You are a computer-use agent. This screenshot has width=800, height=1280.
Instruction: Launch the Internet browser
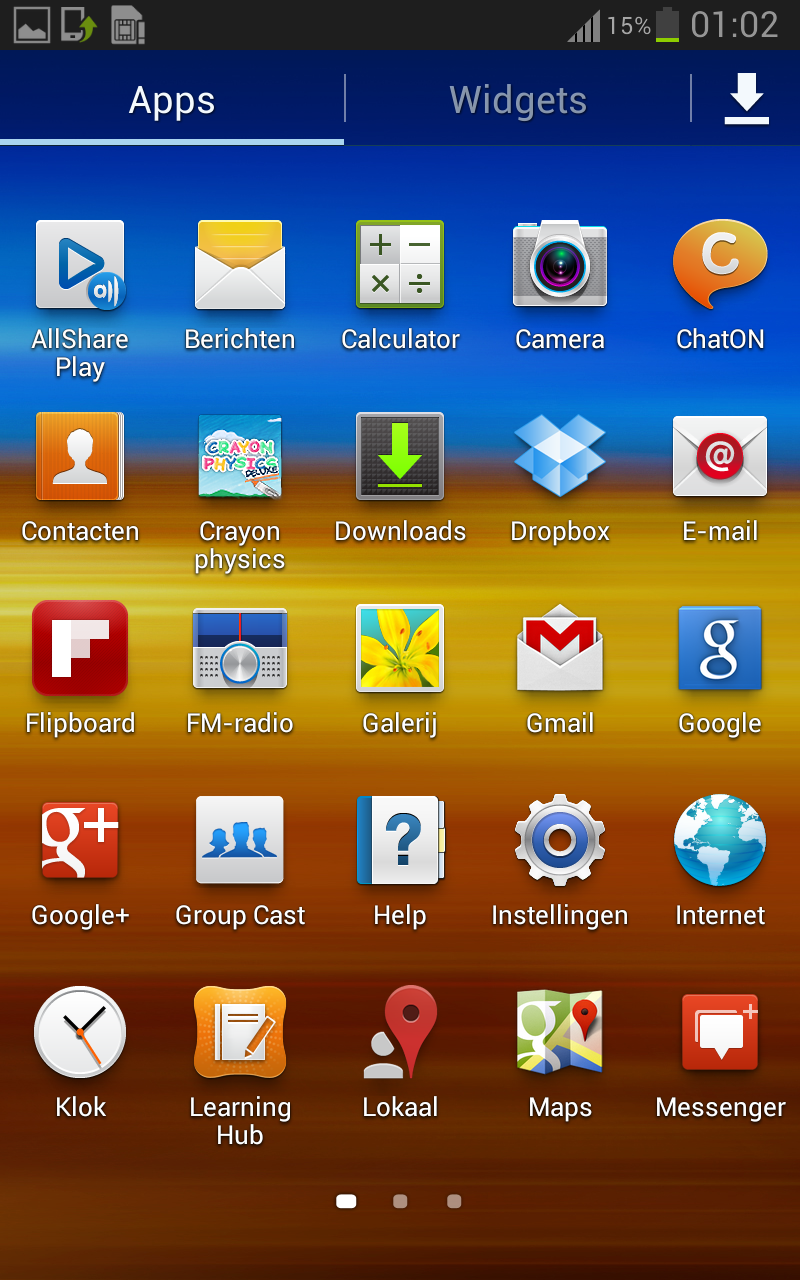point(720,841)
